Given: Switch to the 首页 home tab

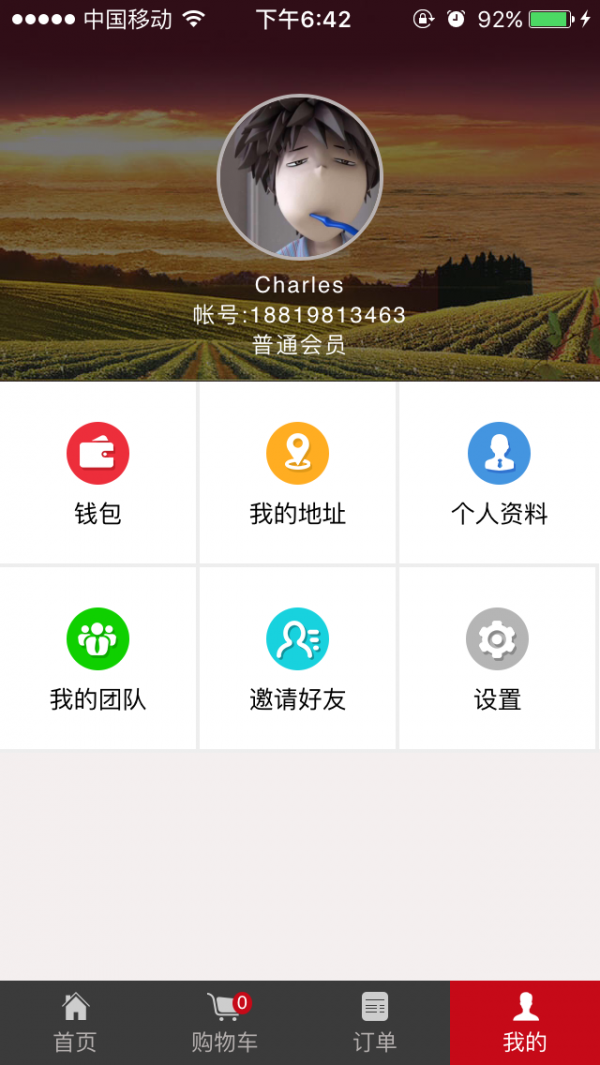Looking at the screenshot, I should 75,1022.
